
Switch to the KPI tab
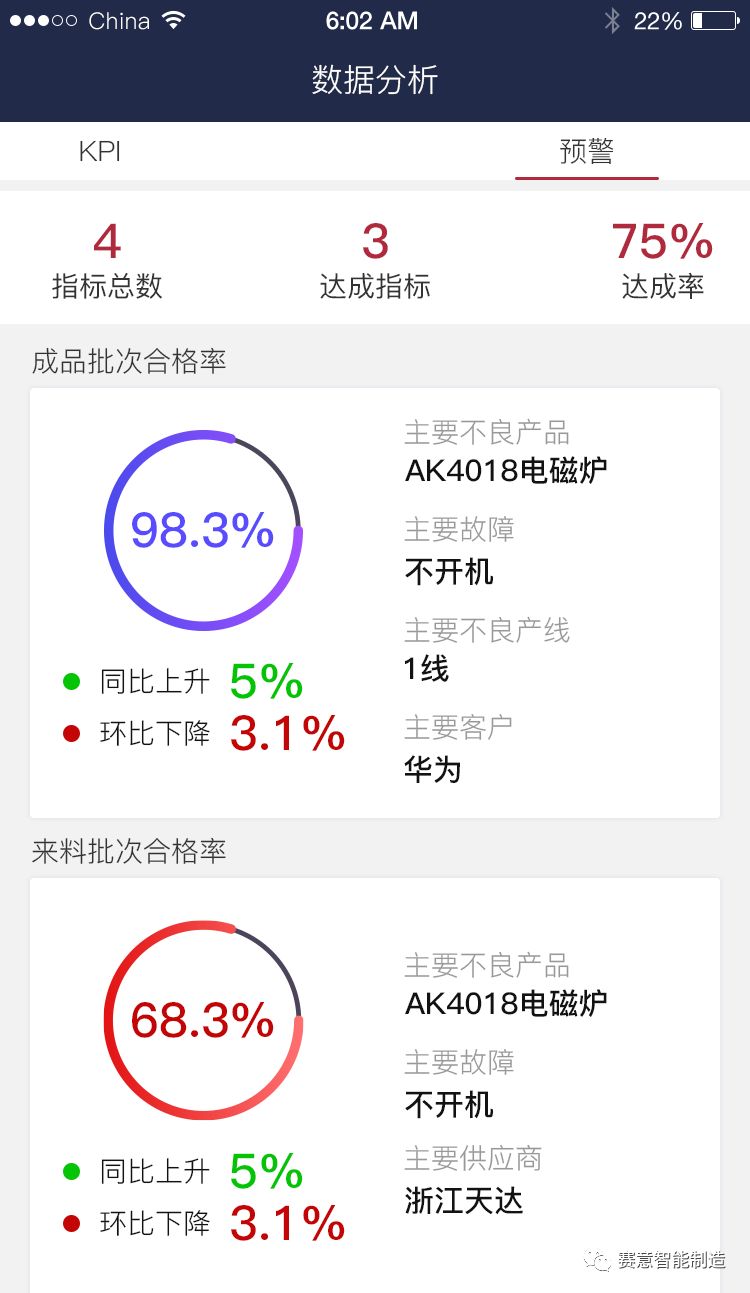pyautogui.click(x=100, y=152)
